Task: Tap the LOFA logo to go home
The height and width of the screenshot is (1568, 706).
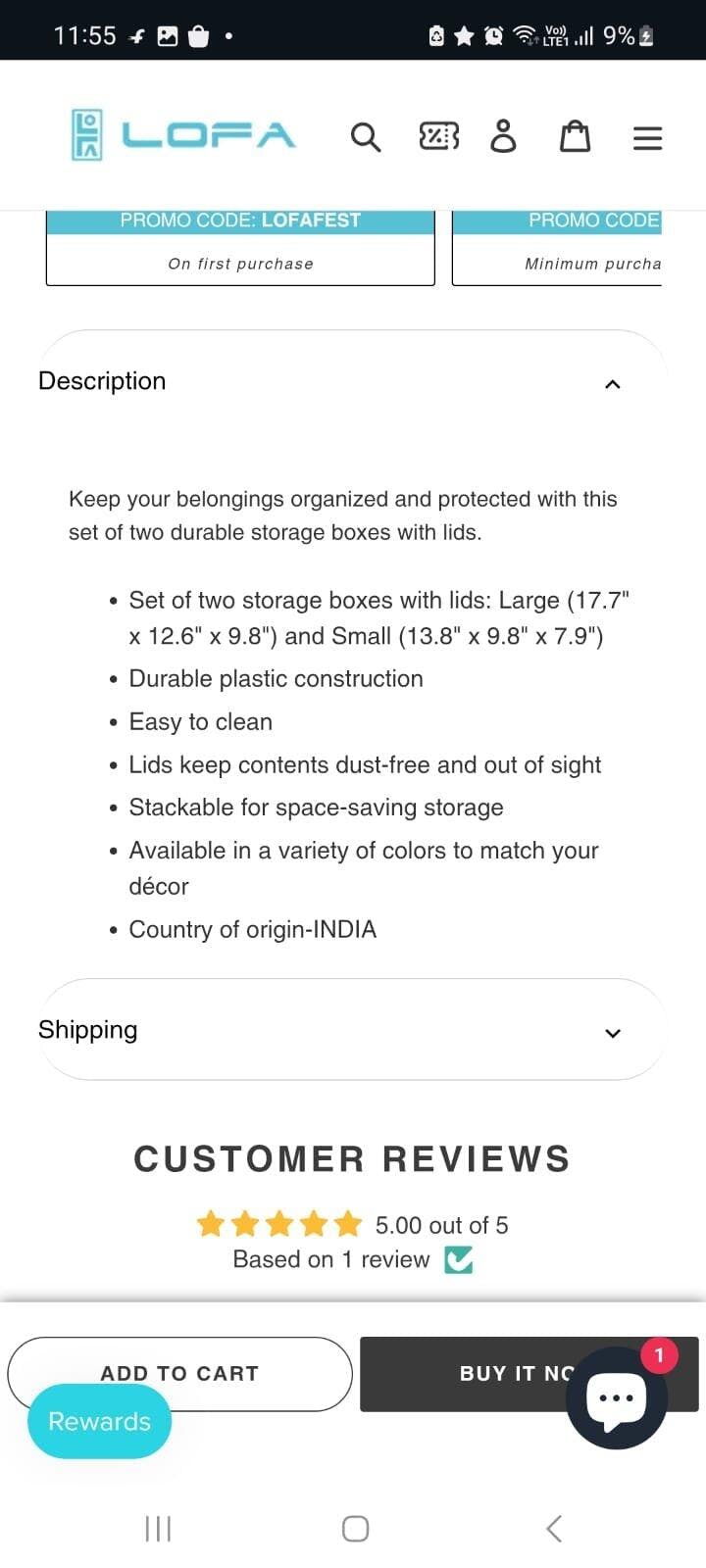Action: tap(183, 134)
